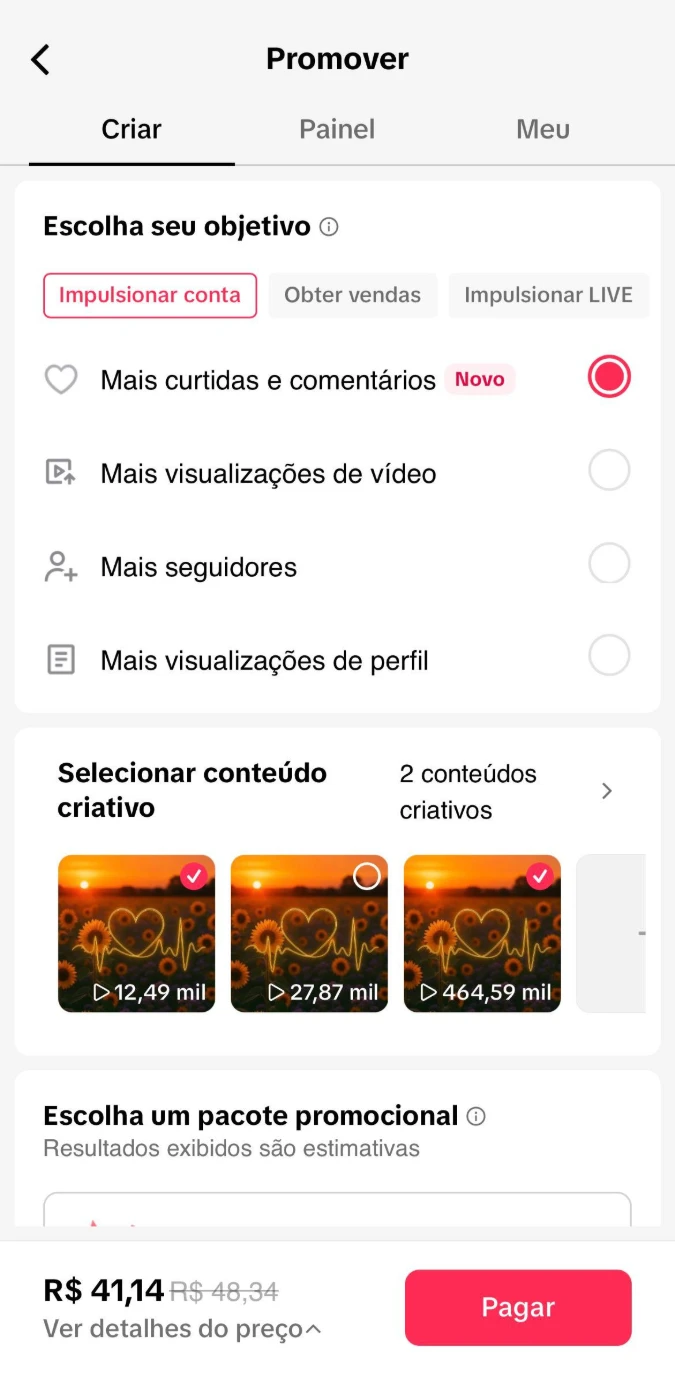Image resolution: width=675 pixels, height=1400 pixels.
Task: Tap the Pagar button
Action: (518, 1308)
